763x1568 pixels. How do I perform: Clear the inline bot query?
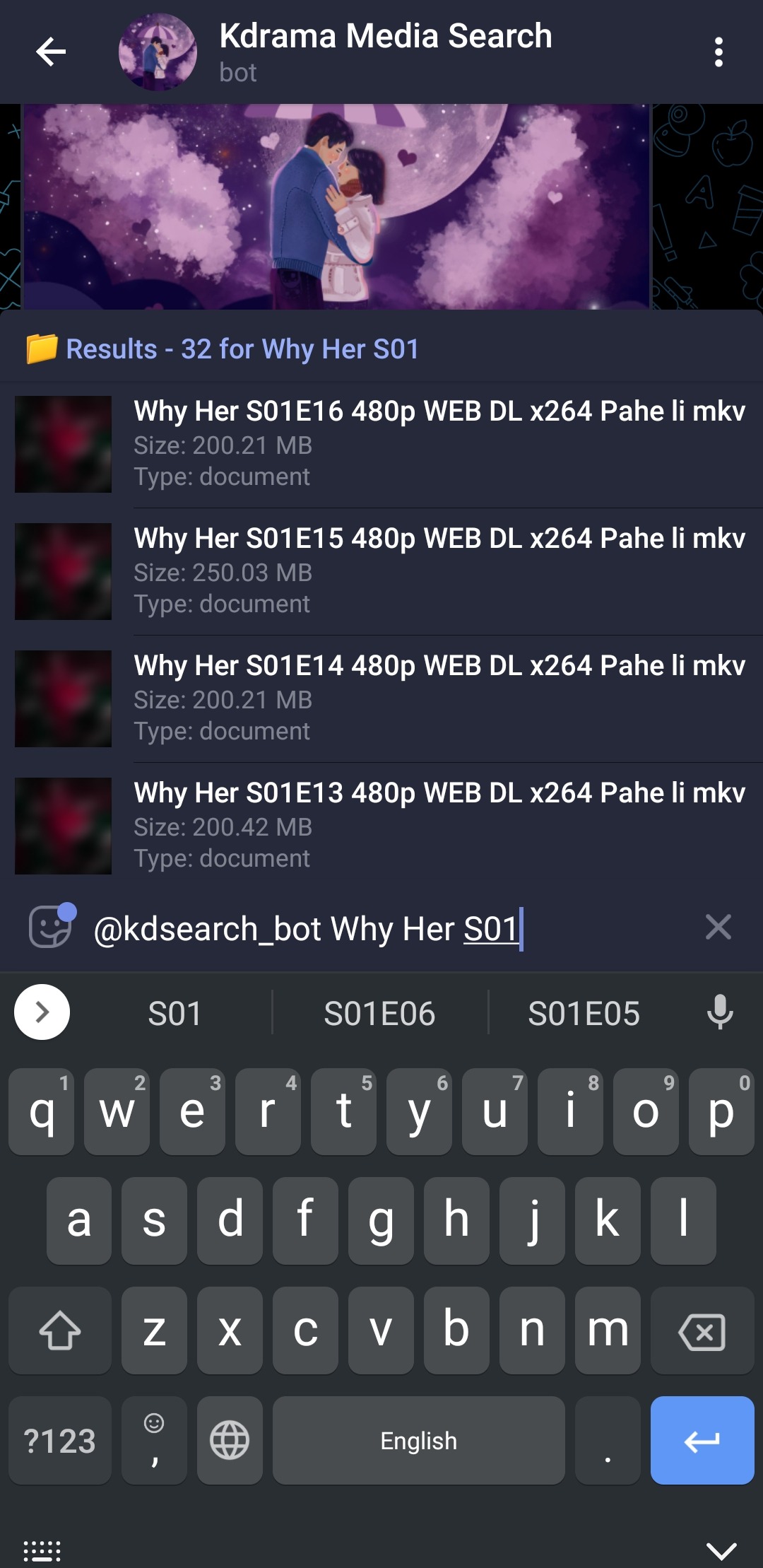(718, 927)
